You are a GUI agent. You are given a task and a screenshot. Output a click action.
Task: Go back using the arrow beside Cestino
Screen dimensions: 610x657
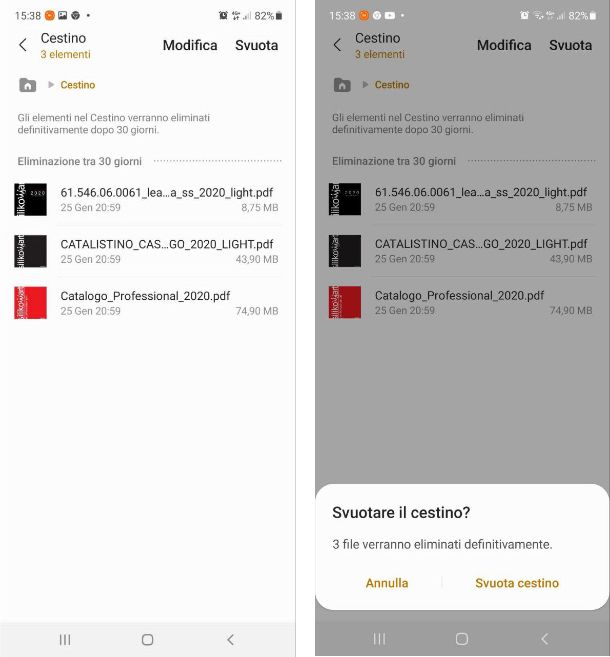23,45
